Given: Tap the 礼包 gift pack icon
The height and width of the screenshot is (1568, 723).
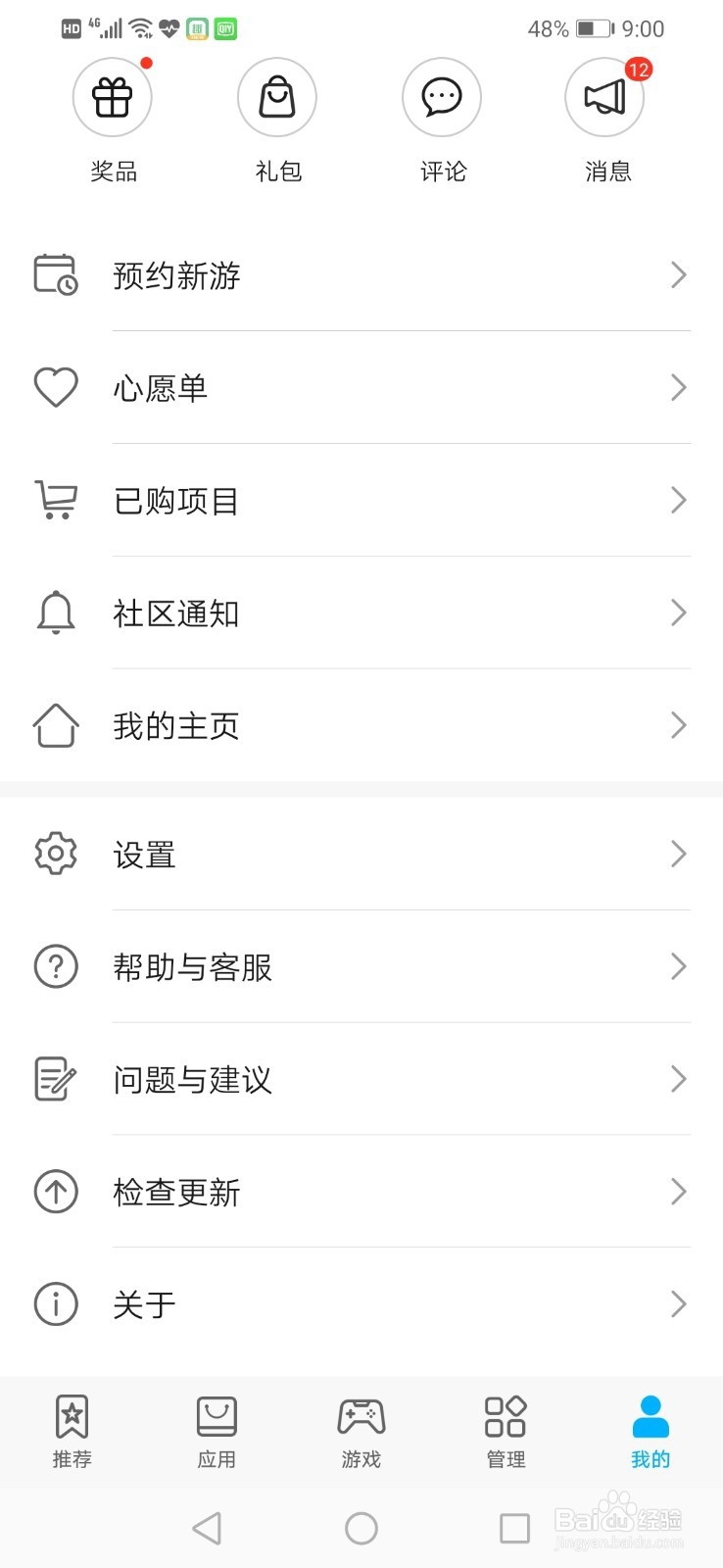Looking at the screenshot, I should click(x=276, y=97).
